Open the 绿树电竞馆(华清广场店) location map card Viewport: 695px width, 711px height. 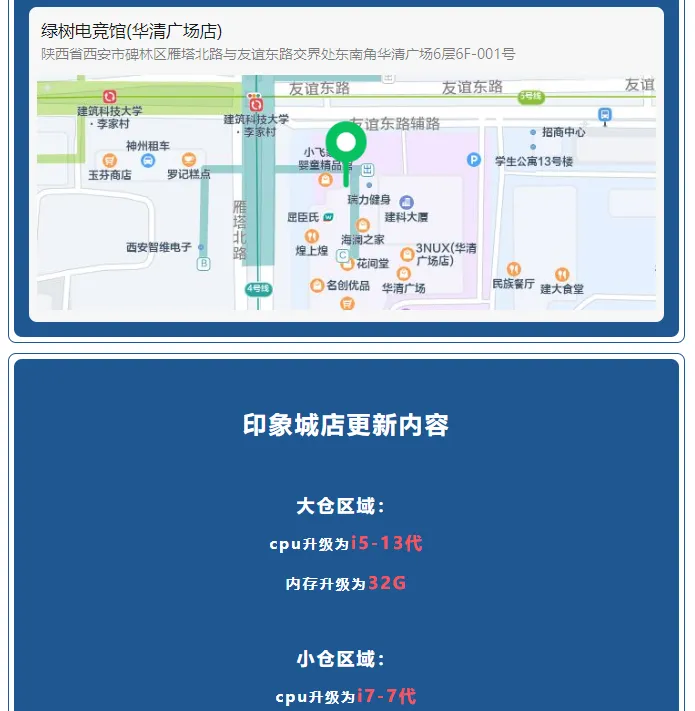coord(346,165)
